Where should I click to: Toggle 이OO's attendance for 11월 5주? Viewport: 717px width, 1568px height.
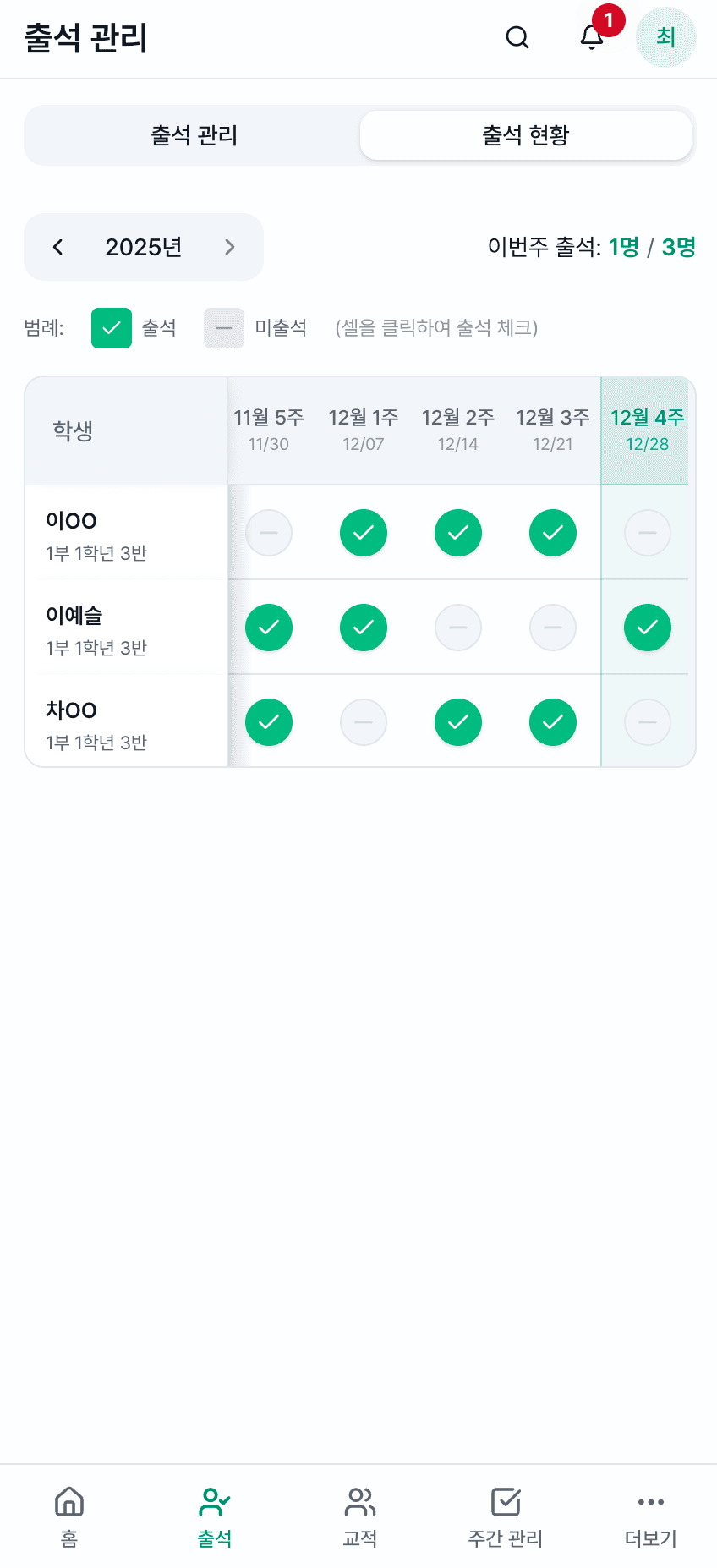[268, 533]
